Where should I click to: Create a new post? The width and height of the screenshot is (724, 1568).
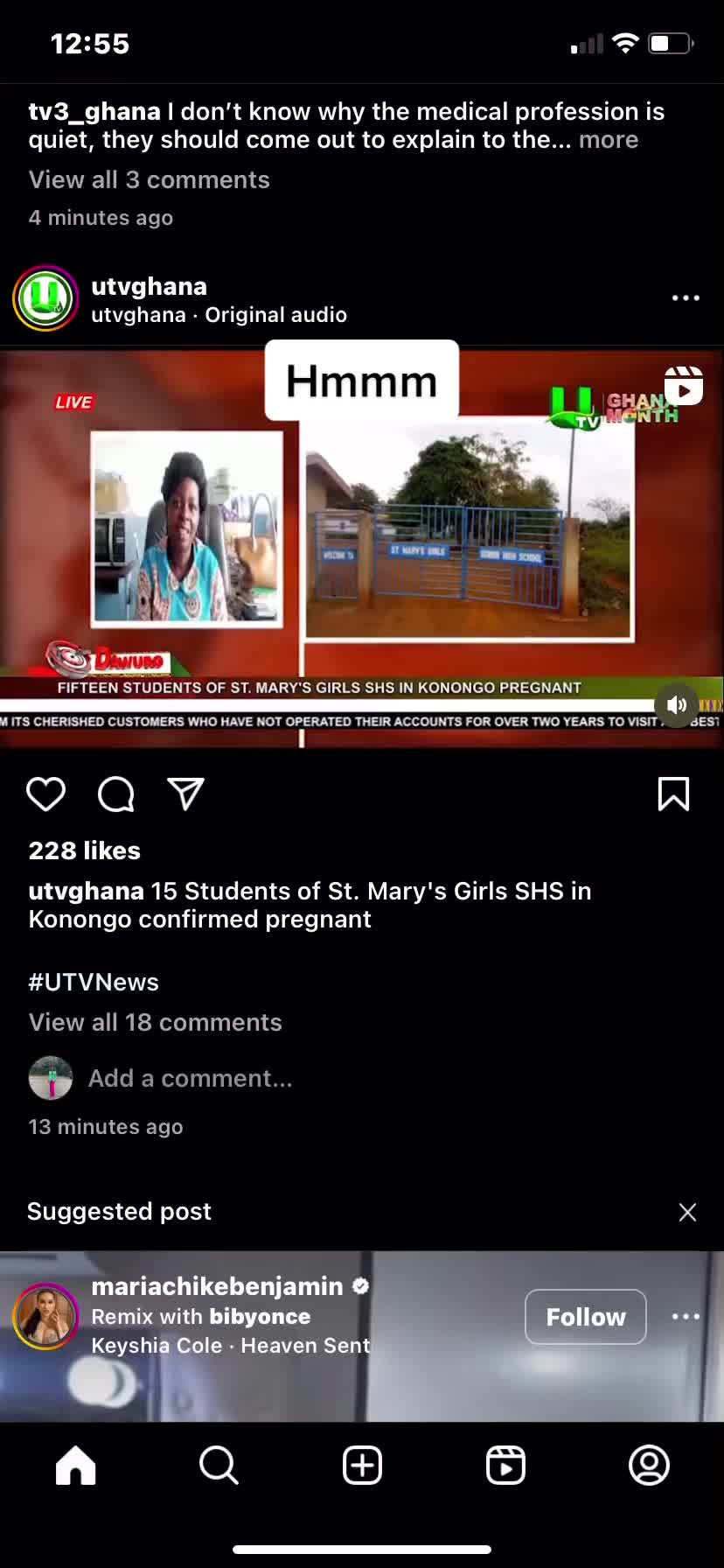[362, 1465]
